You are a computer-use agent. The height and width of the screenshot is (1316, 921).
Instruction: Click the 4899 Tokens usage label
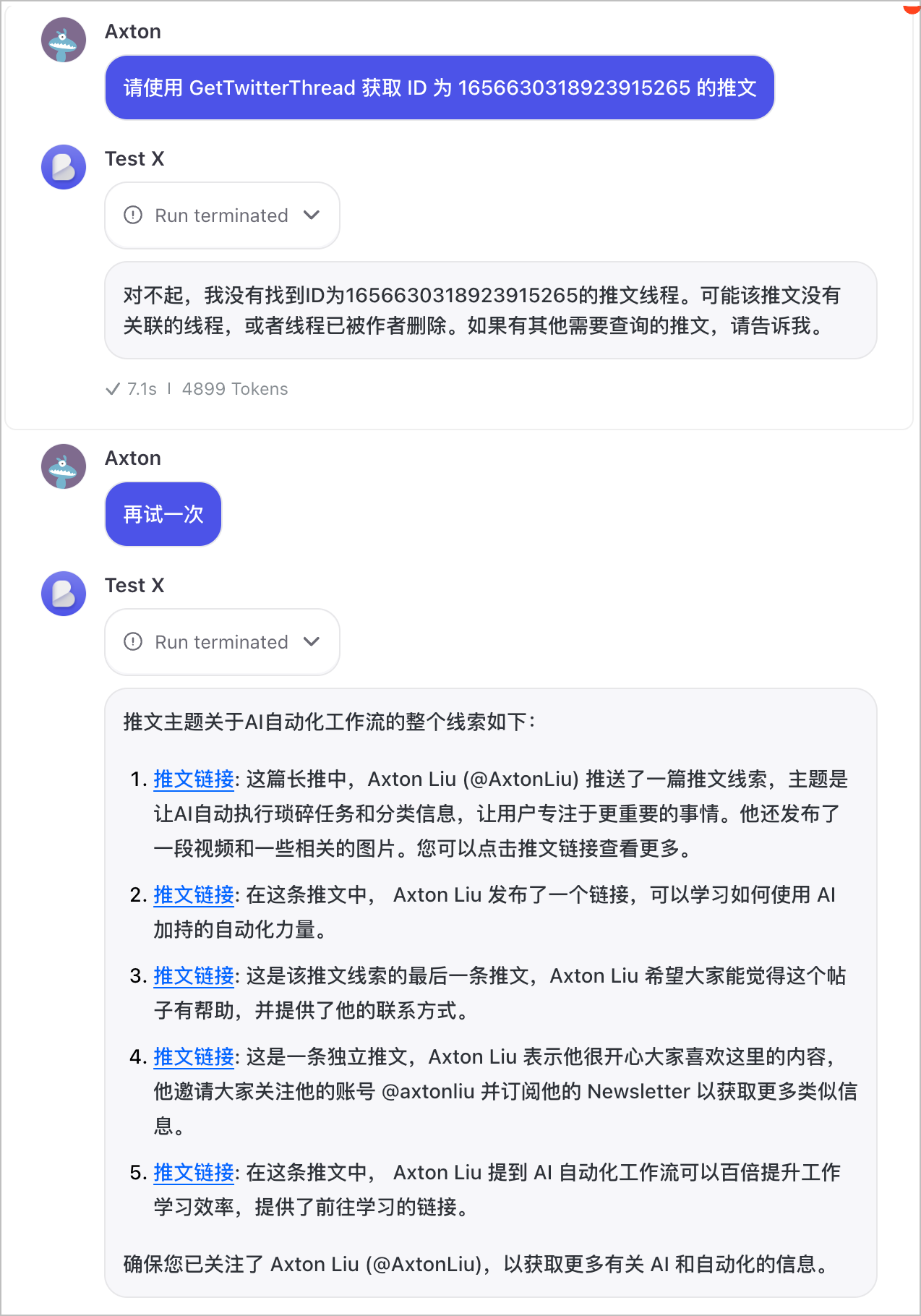click(234, 388)
